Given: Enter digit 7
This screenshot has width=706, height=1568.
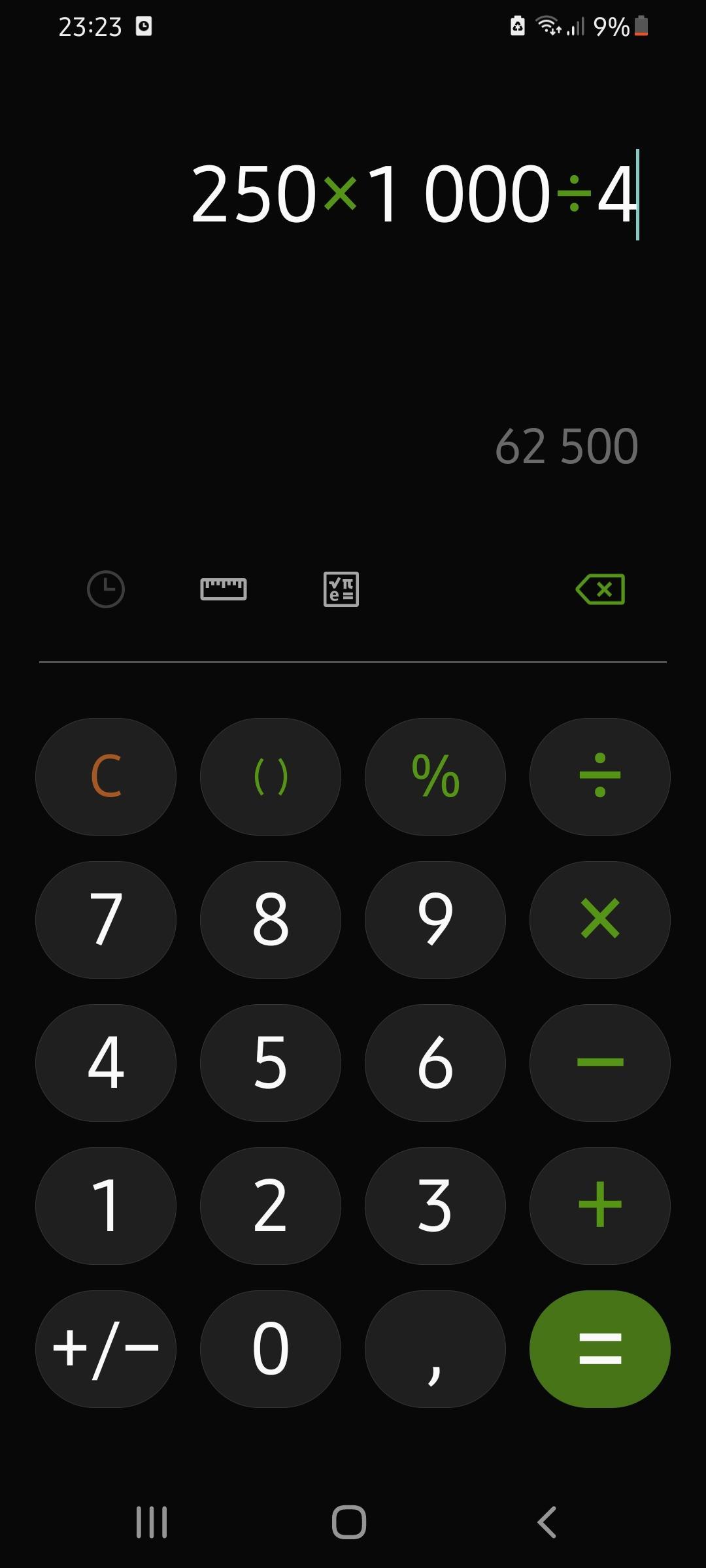Looking at the screenshot, I should point(106,919).
